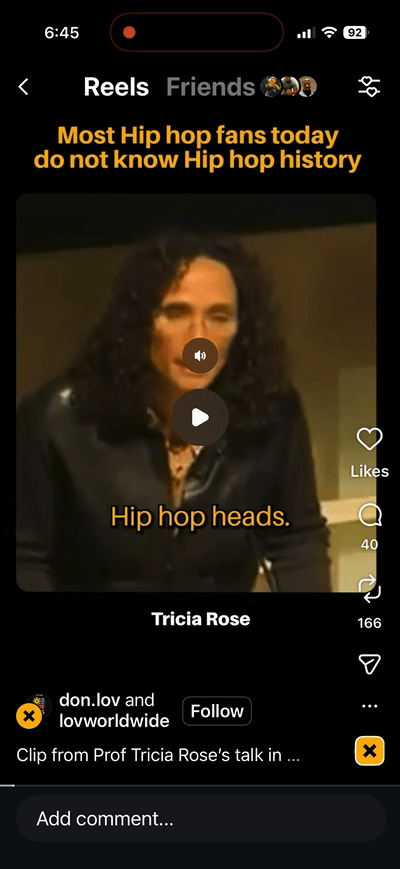
Task: Open the don.lov and lovworldwide account names
Action: 114,710
